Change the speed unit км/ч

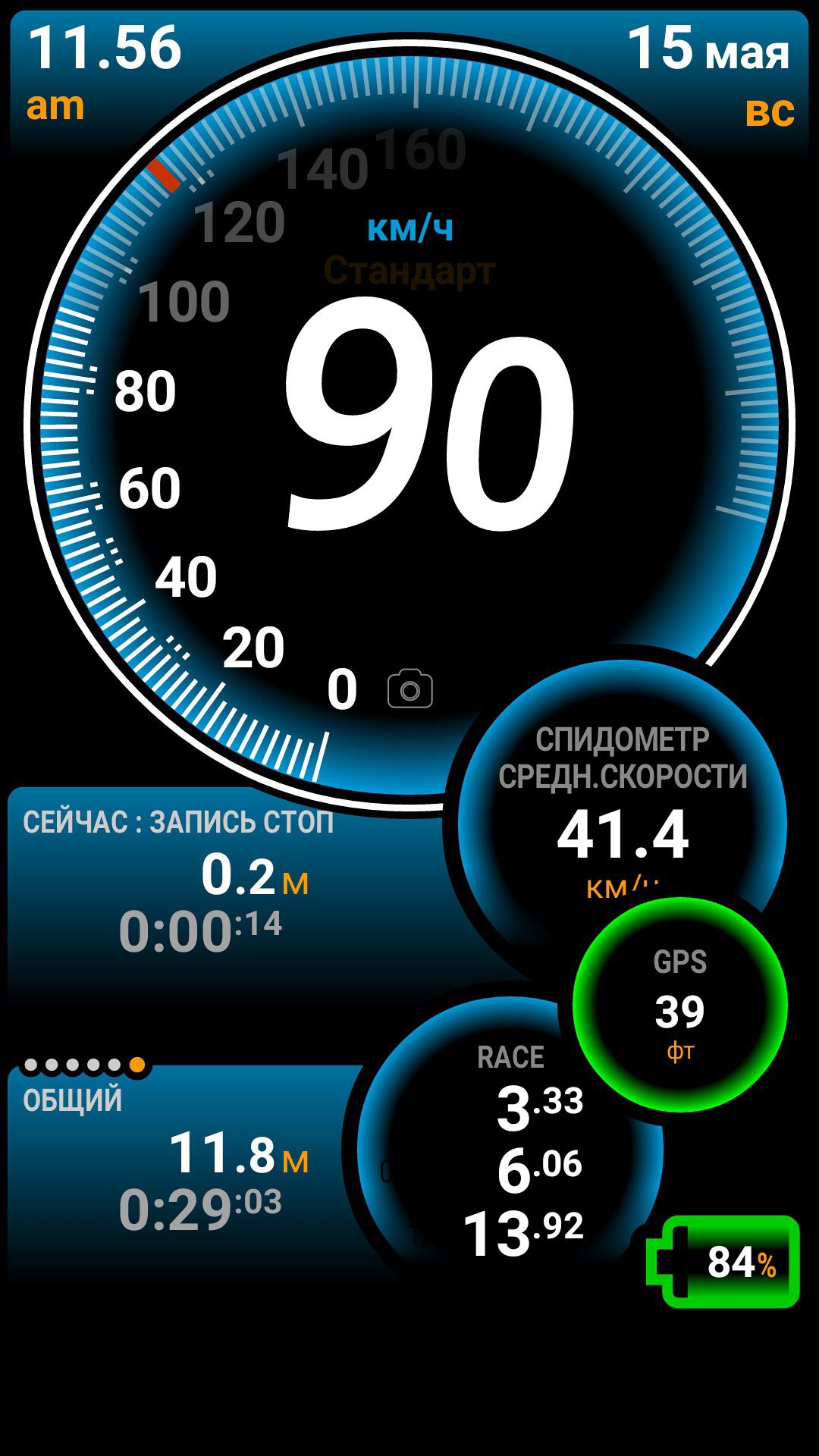[x=410, y=228]
